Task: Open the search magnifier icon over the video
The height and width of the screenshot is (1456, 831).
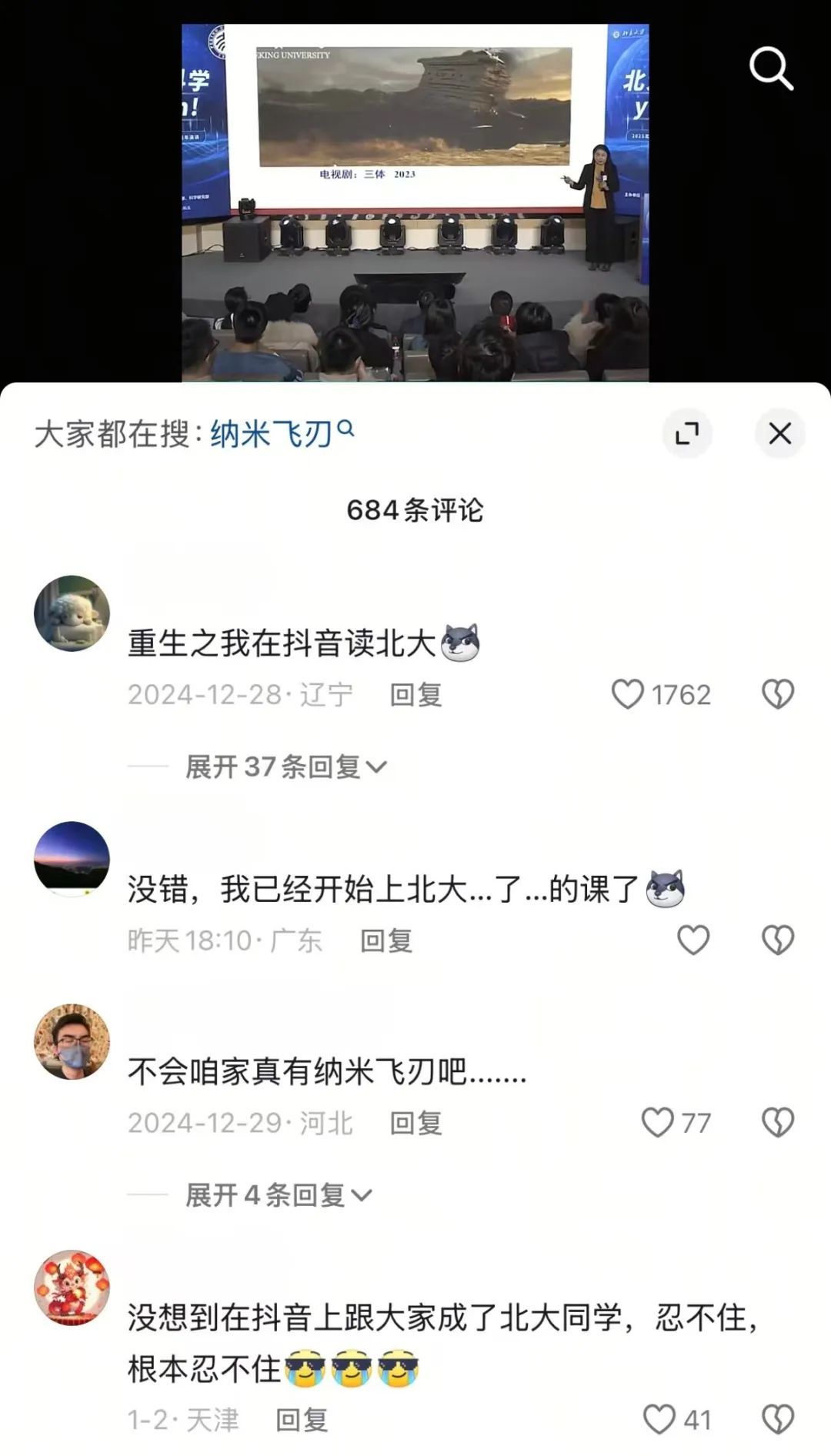Action: click(x=771, y=68)
